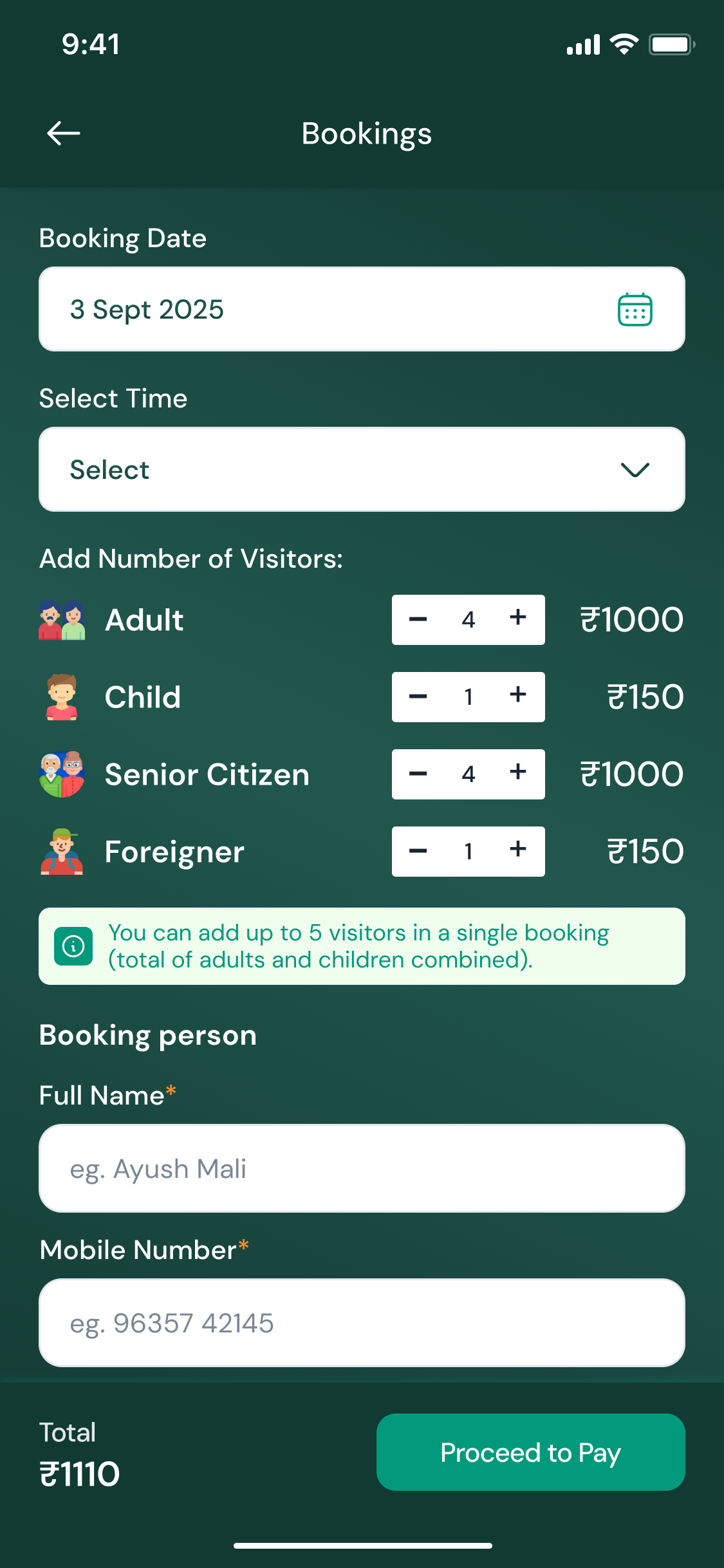This screenshot has width=724, height=1568.
Task: Reduce Senior Citizen count by one
Action: click(x=418, y=774)
